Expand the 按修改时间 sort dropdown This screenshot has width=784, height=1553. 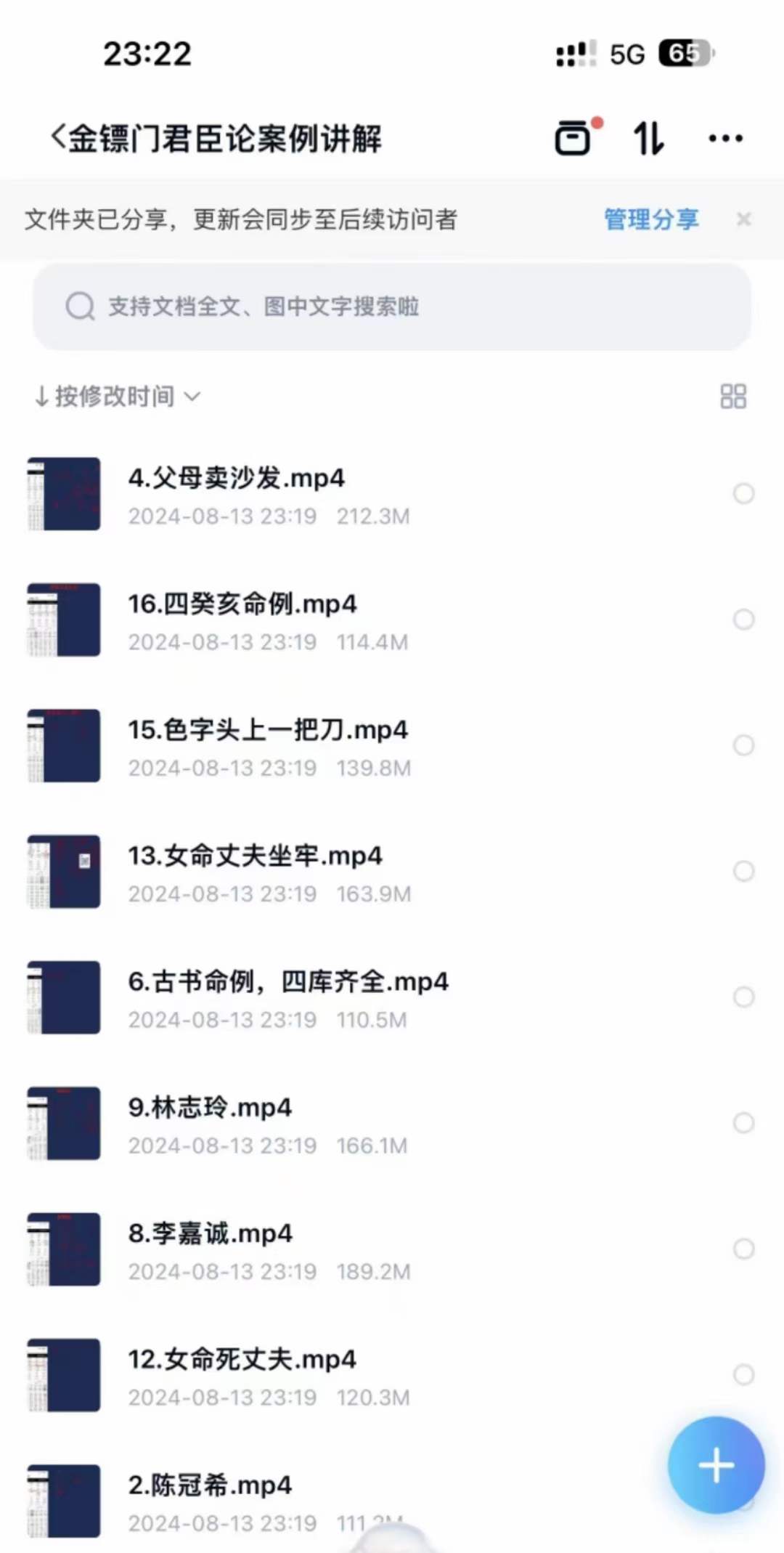[x=118, y=396]
